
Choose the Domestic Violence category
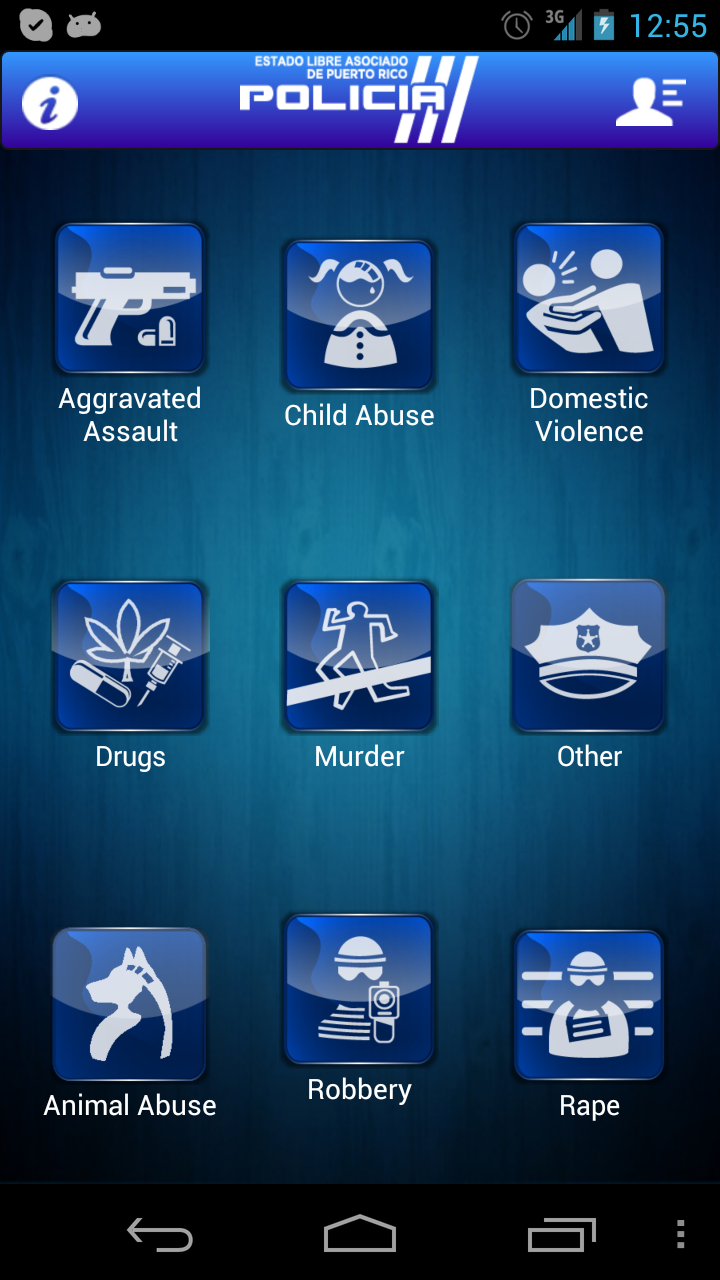(x=589, y=299)
